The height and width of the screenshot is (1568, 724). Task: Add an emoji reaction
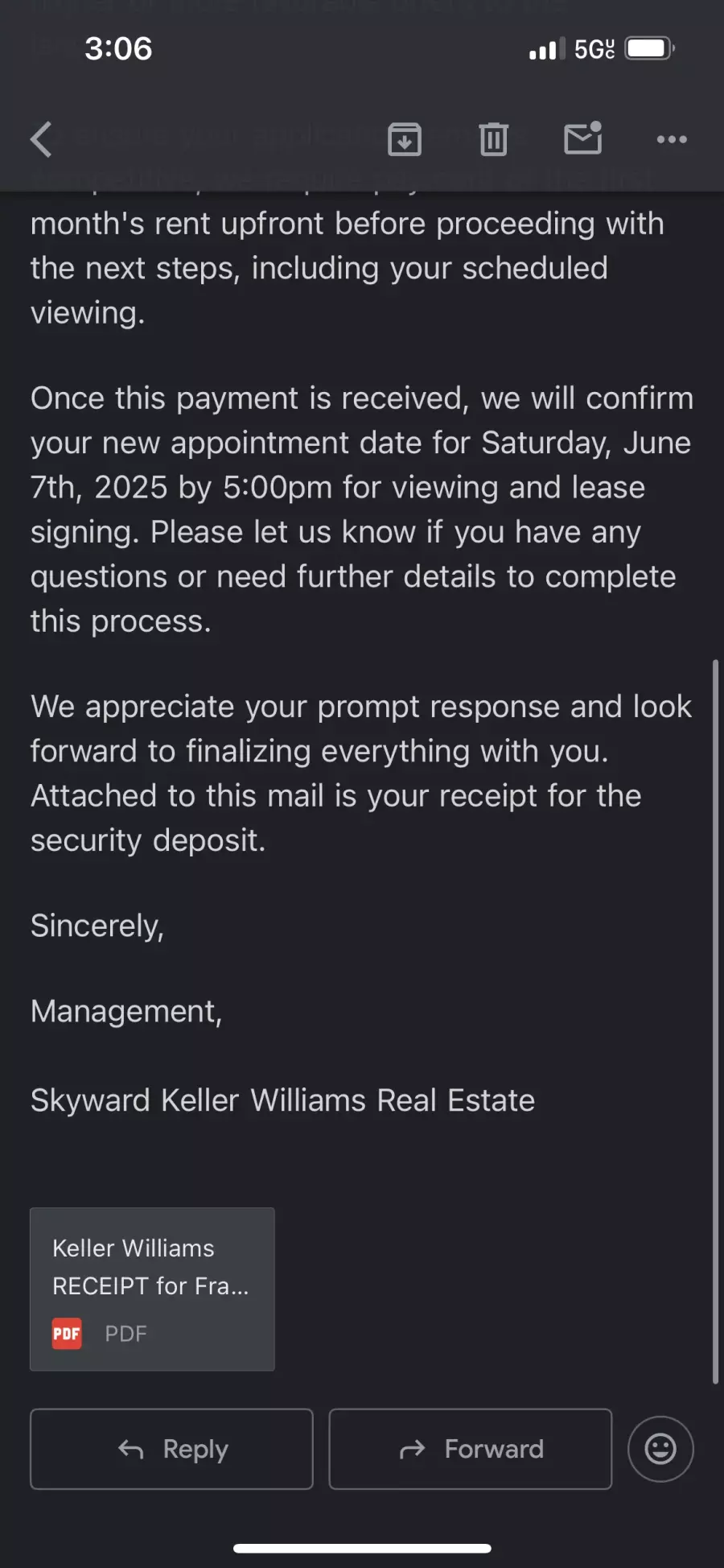click(x=660, y=1449)
